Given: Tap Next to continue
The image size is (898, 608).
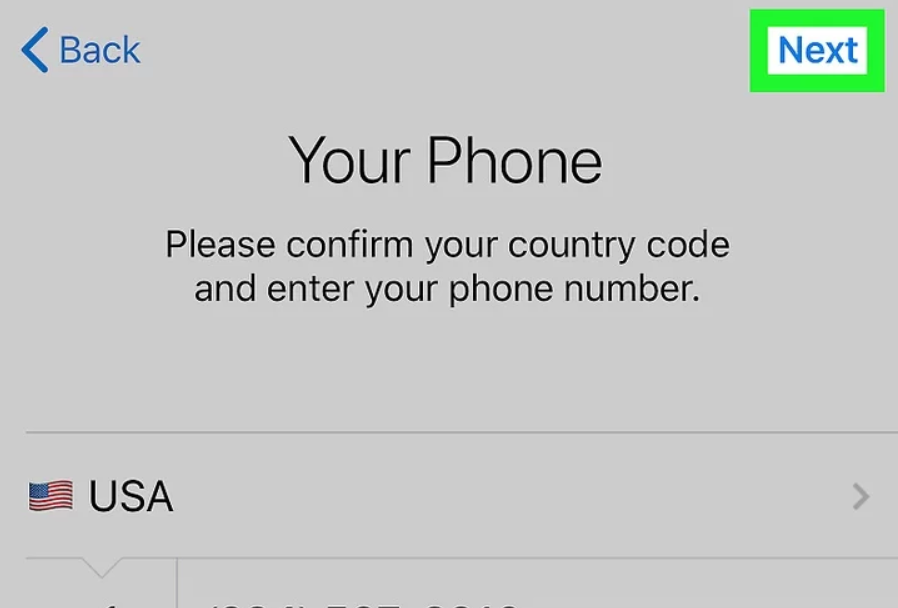Looking at the screenshot, I should pyautogui.click(x=817, y=50).
